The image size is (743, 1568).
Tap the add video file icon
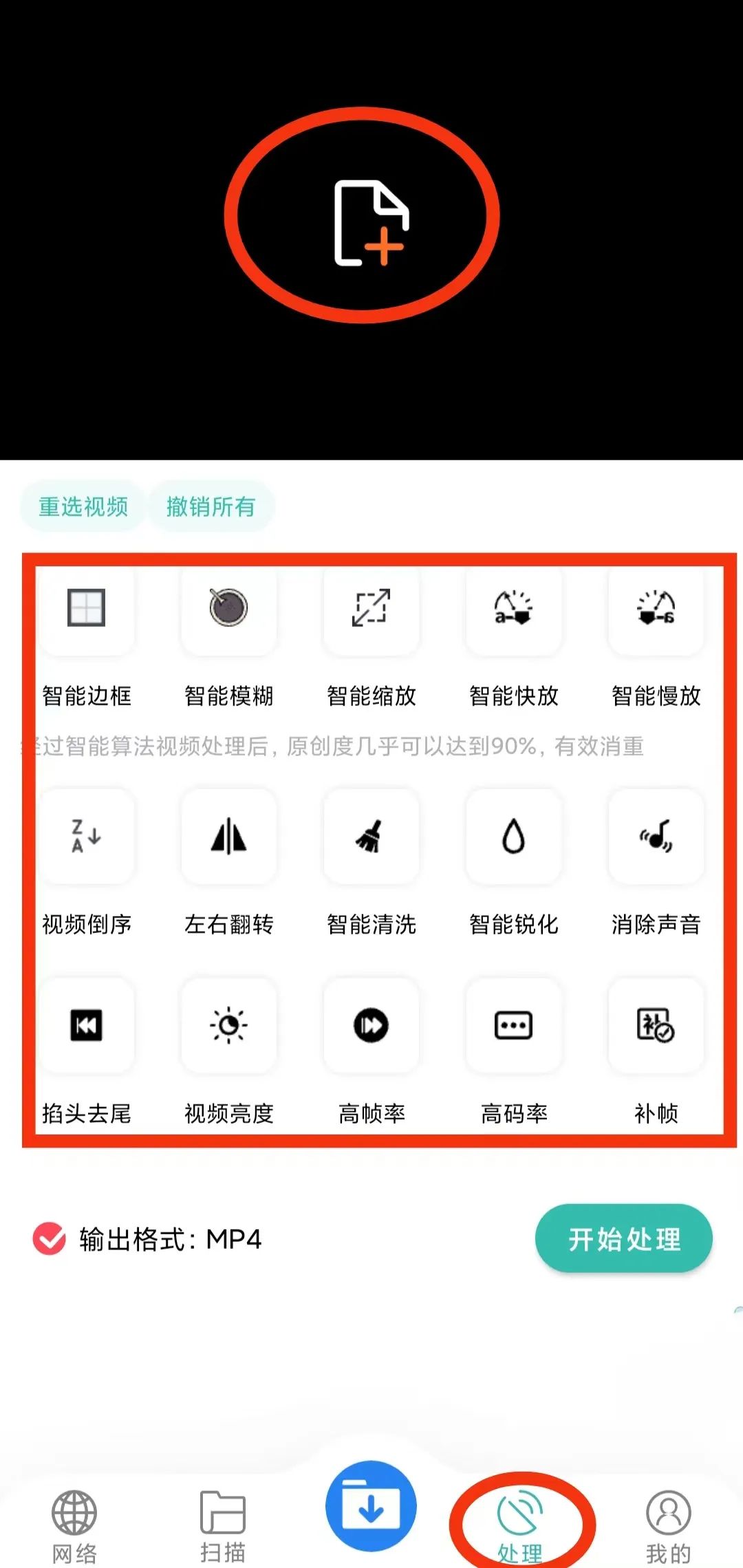pos(371,222)
